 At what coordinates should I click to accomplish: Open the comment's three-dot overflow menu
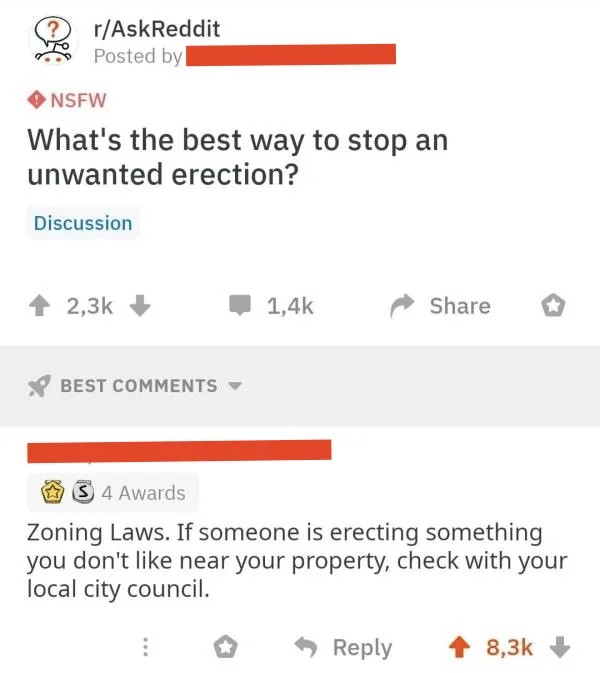point(146,648)
